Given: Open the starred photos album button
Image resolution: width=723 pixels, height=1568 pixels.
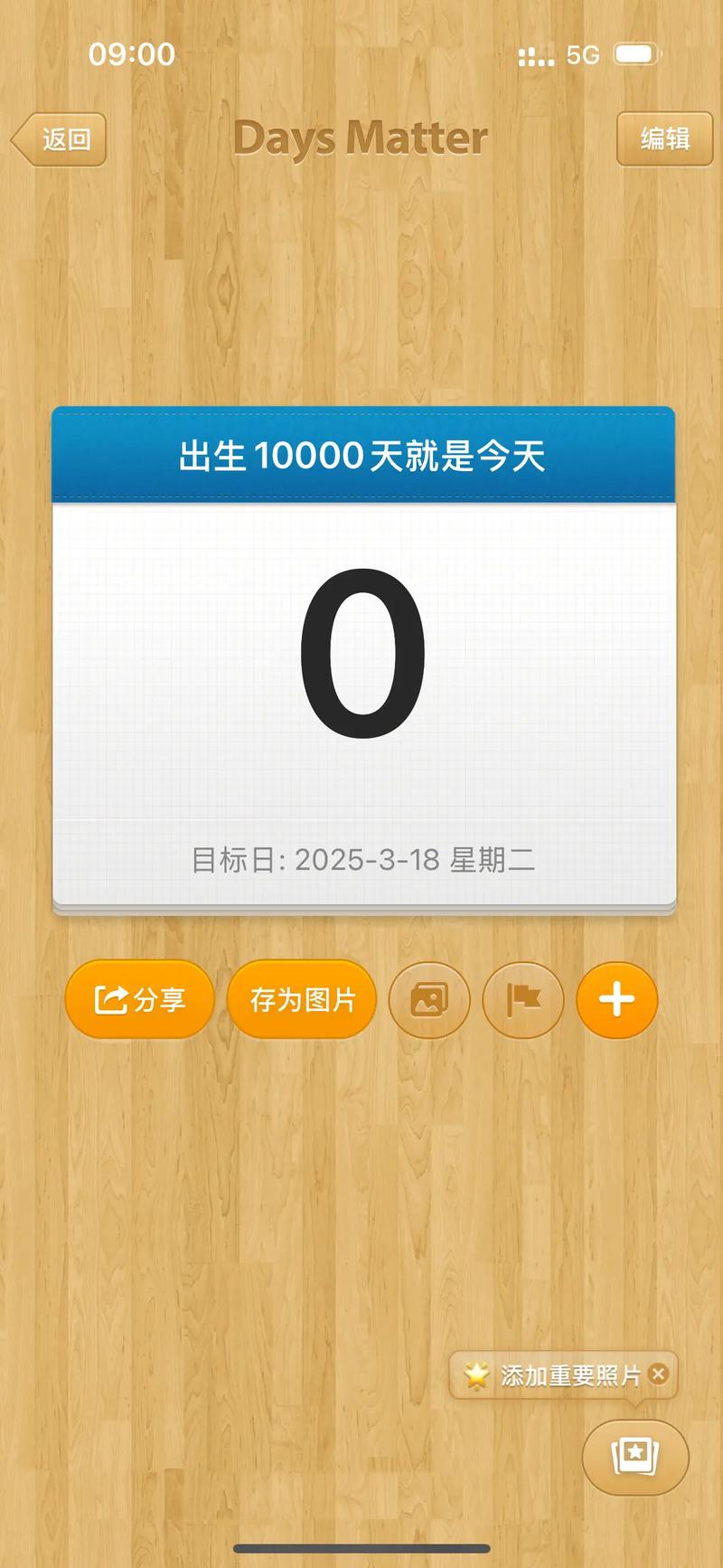Looking at the screenshot, I should pyautogui.click(x=635, y=1456).
